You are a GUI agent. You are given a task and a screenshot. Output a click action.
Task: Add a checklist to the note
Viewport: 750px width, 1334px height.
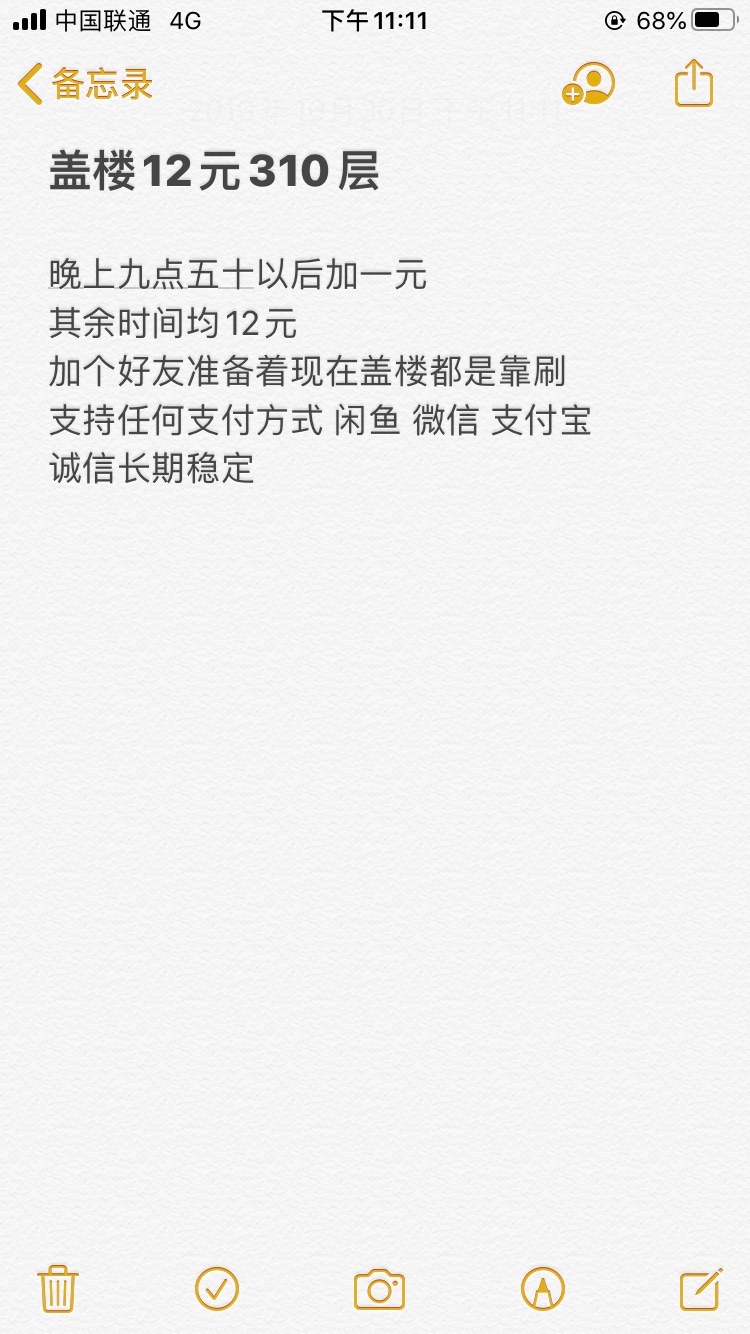217,1288
